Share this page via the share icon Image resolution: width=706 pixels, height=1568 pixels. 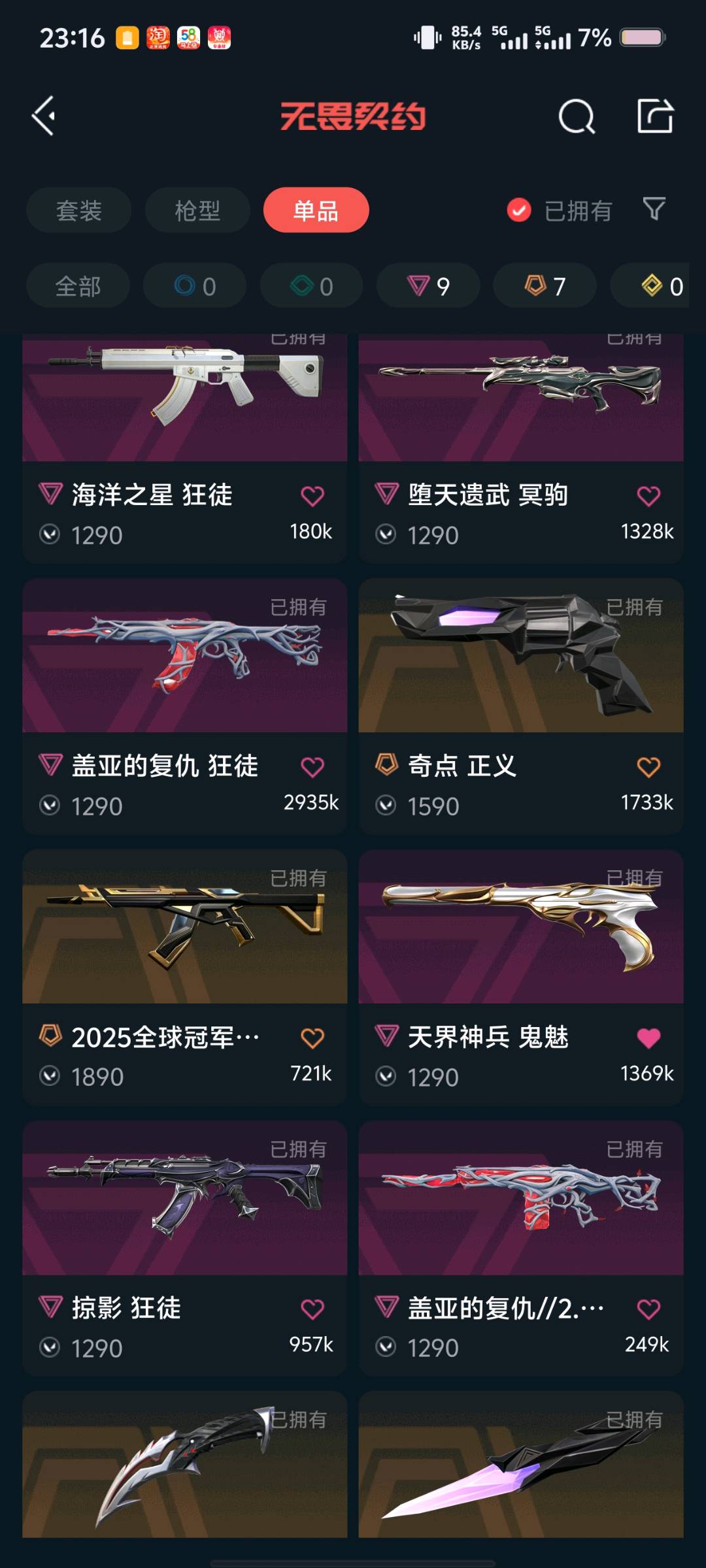click(x=655, y=116)
